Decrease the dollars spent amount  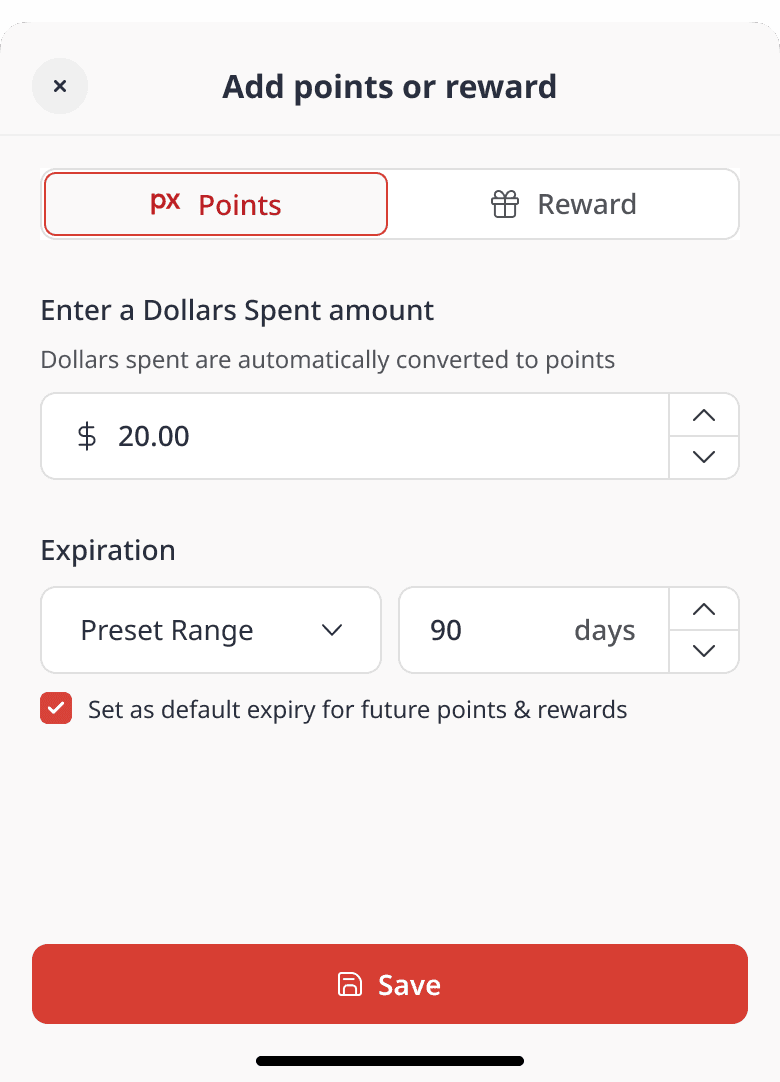tap(704, 457)
